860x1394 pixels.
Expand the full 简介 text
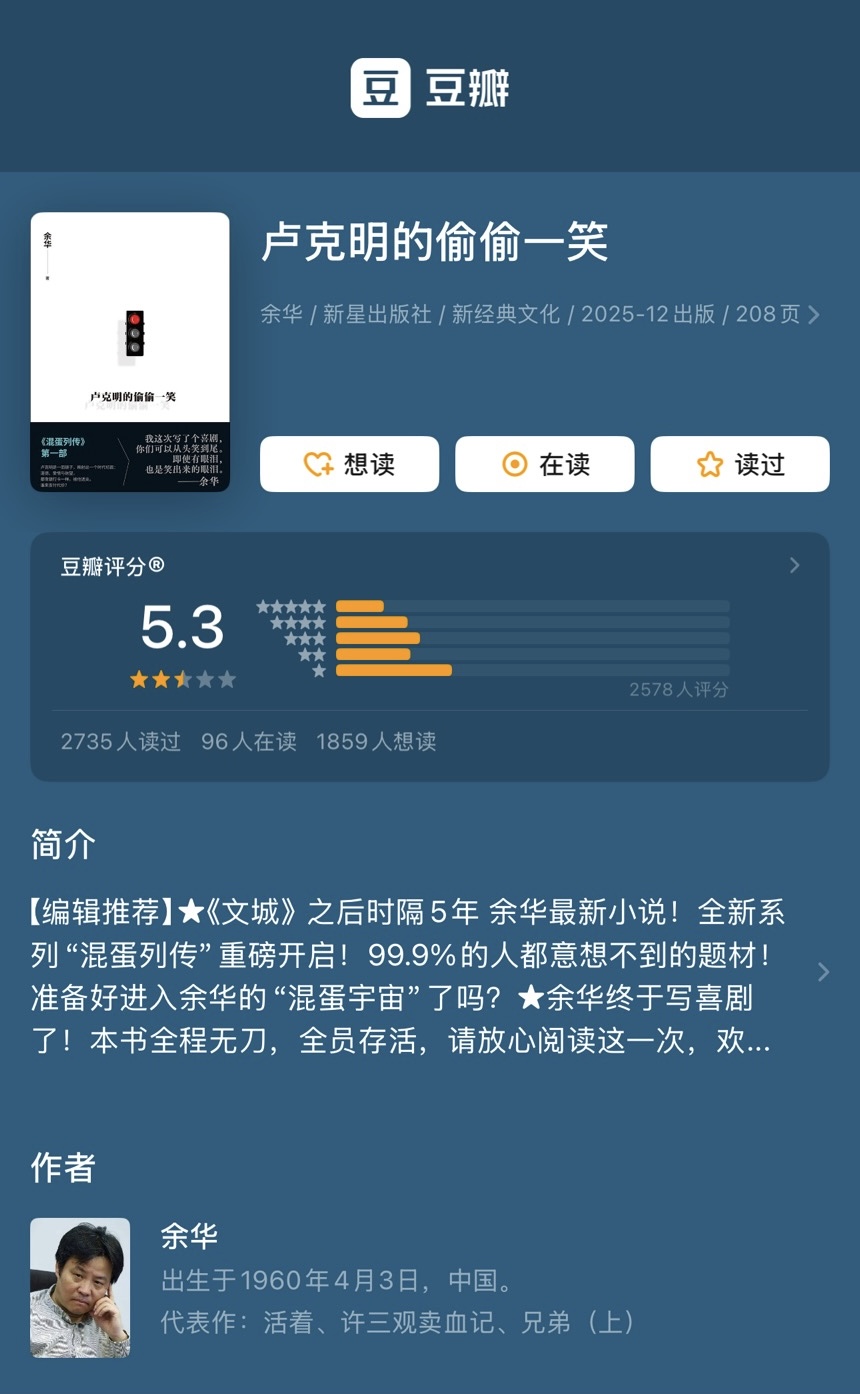point(822,972)
